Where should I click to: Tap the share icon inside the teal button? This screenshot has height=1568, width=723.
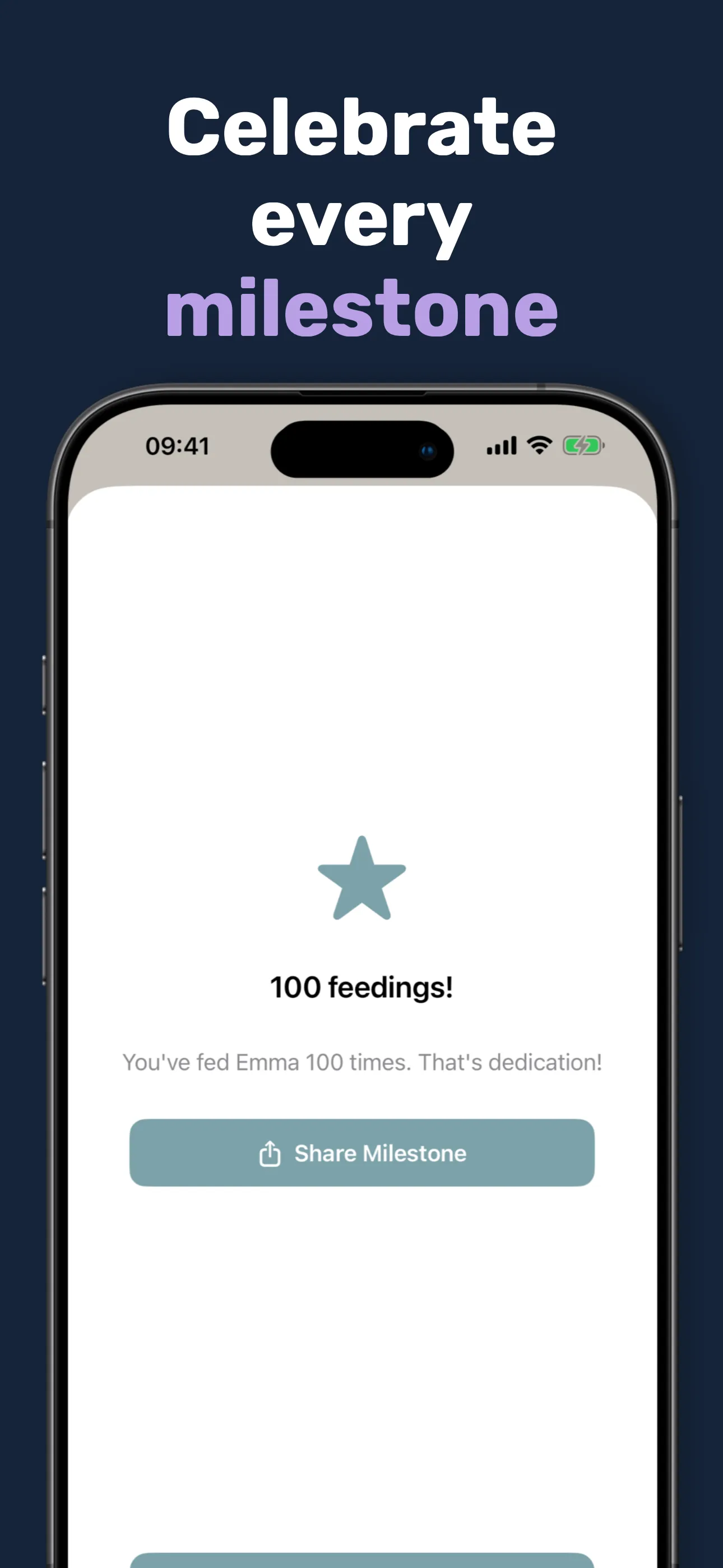[x=271, y=1154]
